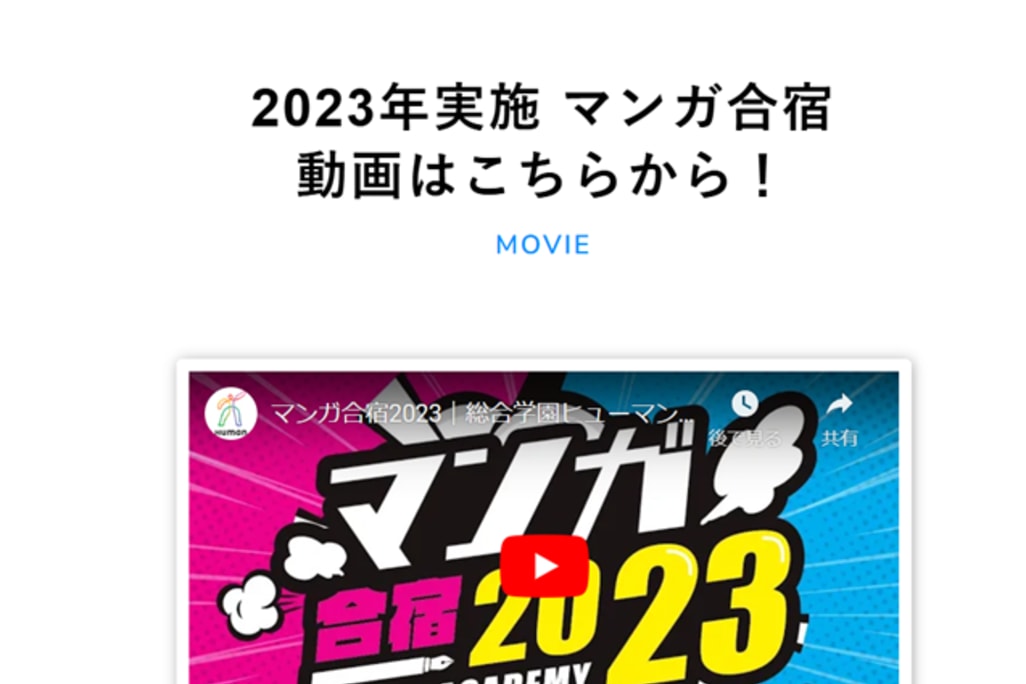Share the video via 共有 arrow icon

(x=839, y=404)
